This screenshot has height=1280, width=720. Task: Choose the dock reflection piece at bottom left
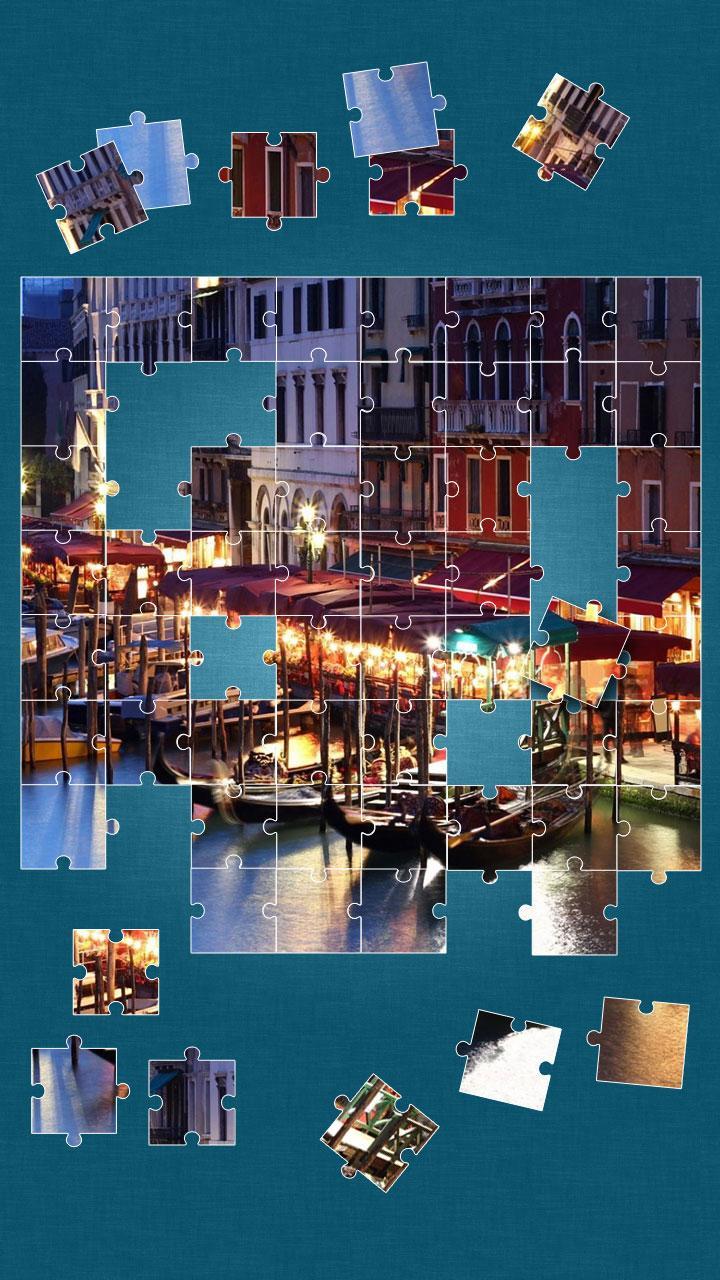(x=75, y=1090)
